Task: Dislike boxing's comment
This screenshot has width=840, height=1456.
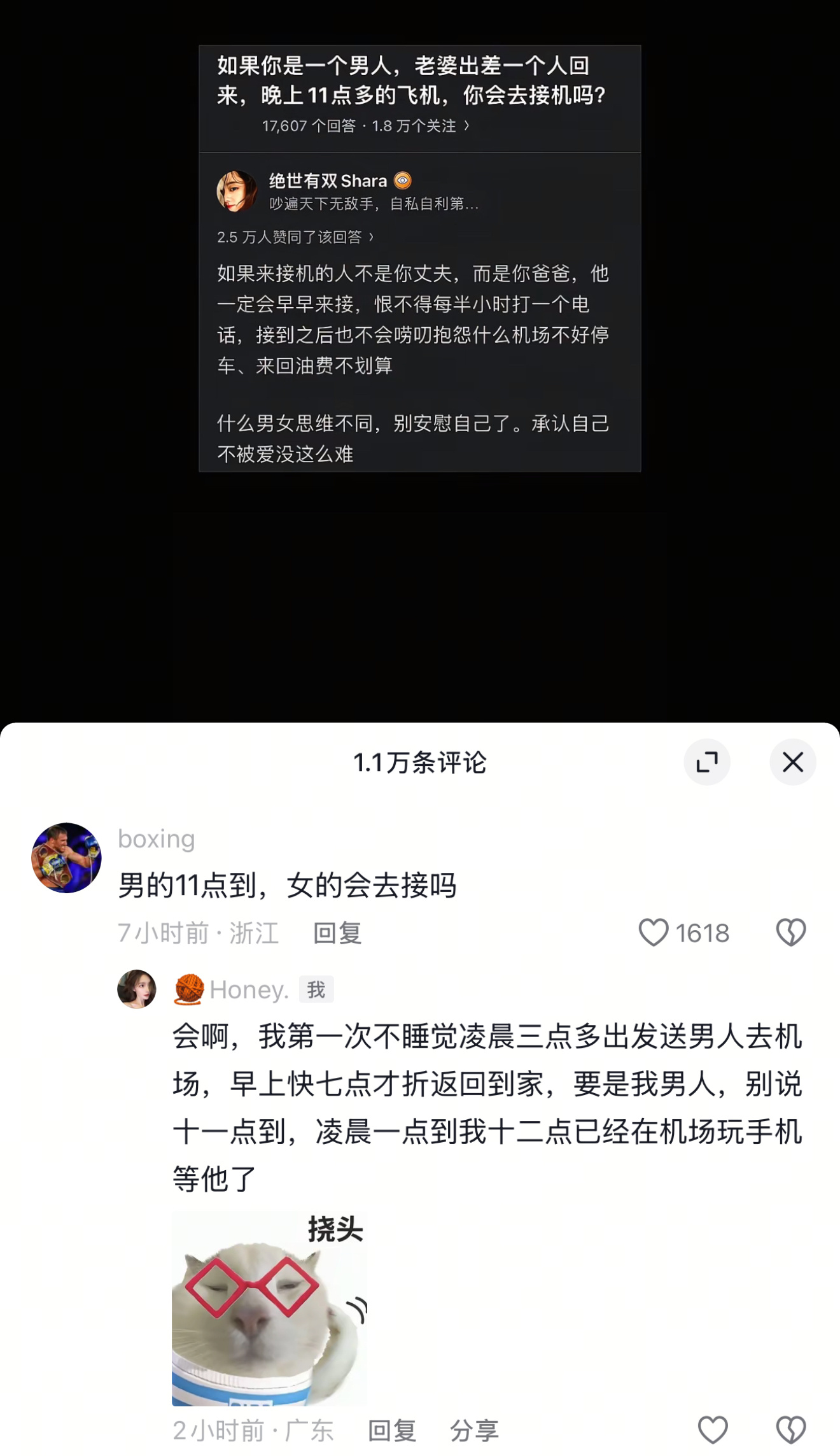Action: click(x=791, y=933)
